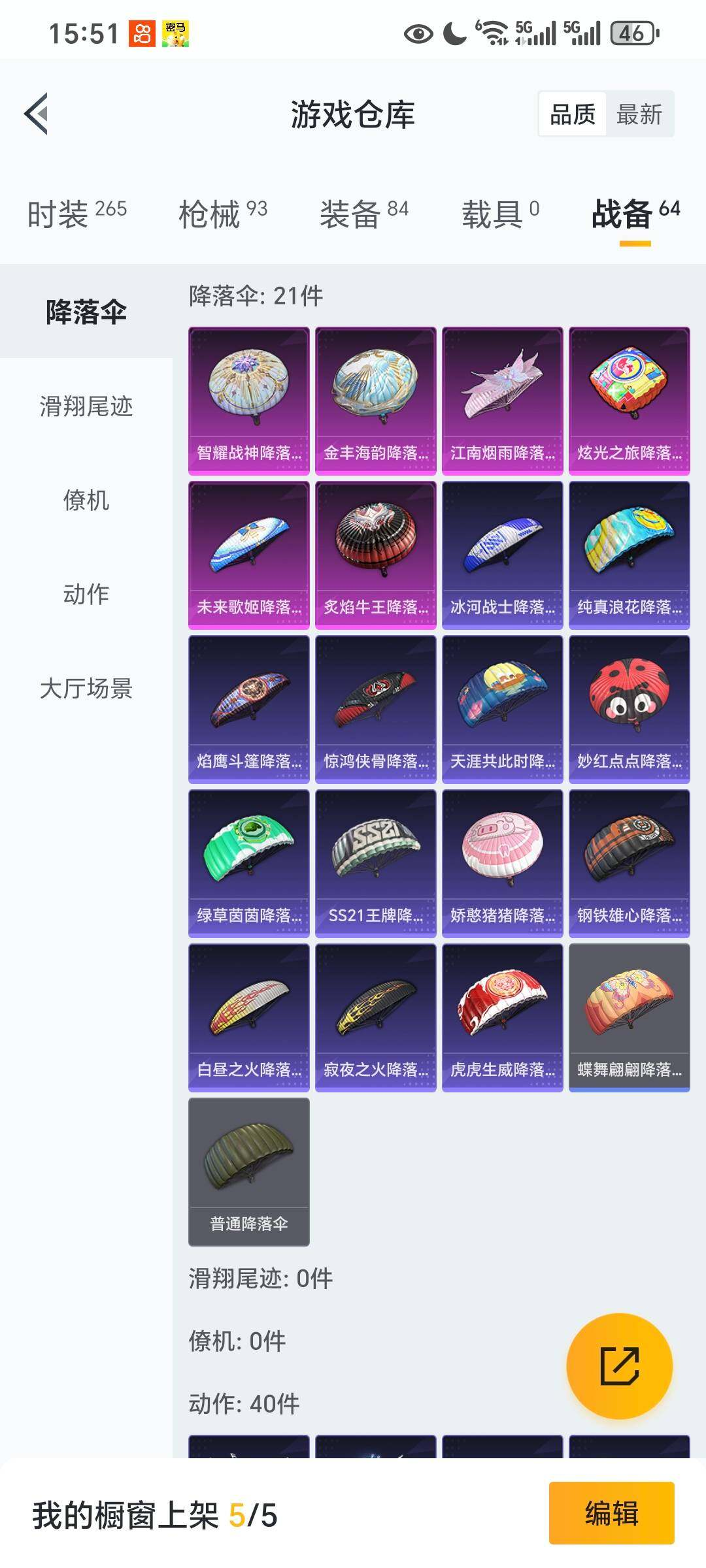Switch to the 时装 tab
Viewport: 706px width, 1568px height.
point(76,214)
